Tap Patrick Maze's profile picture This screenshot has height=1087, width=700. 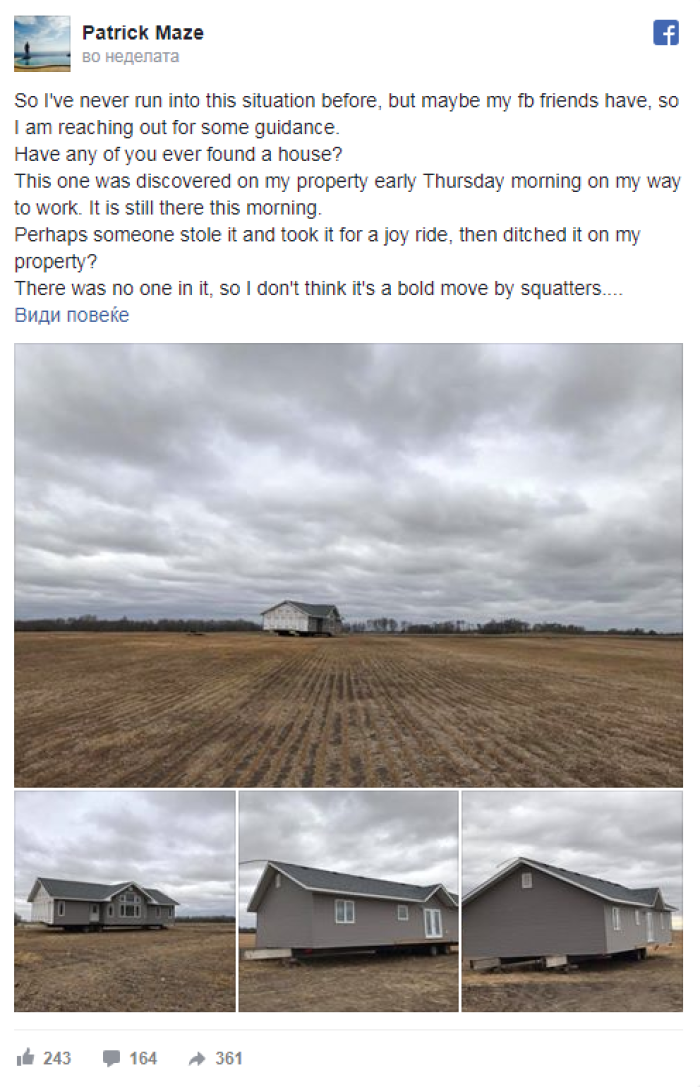42,44
